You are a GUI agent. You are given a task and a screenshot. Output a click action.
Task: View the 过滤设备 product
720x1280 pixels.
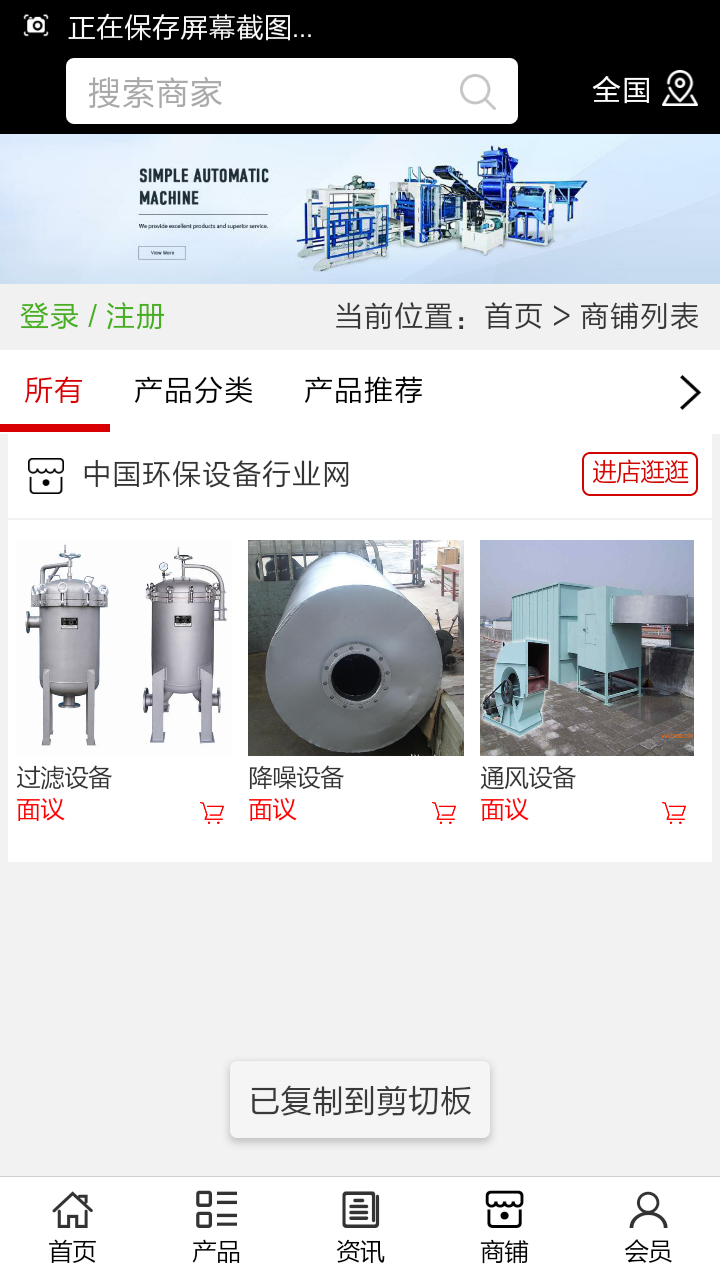coord(123,648)
